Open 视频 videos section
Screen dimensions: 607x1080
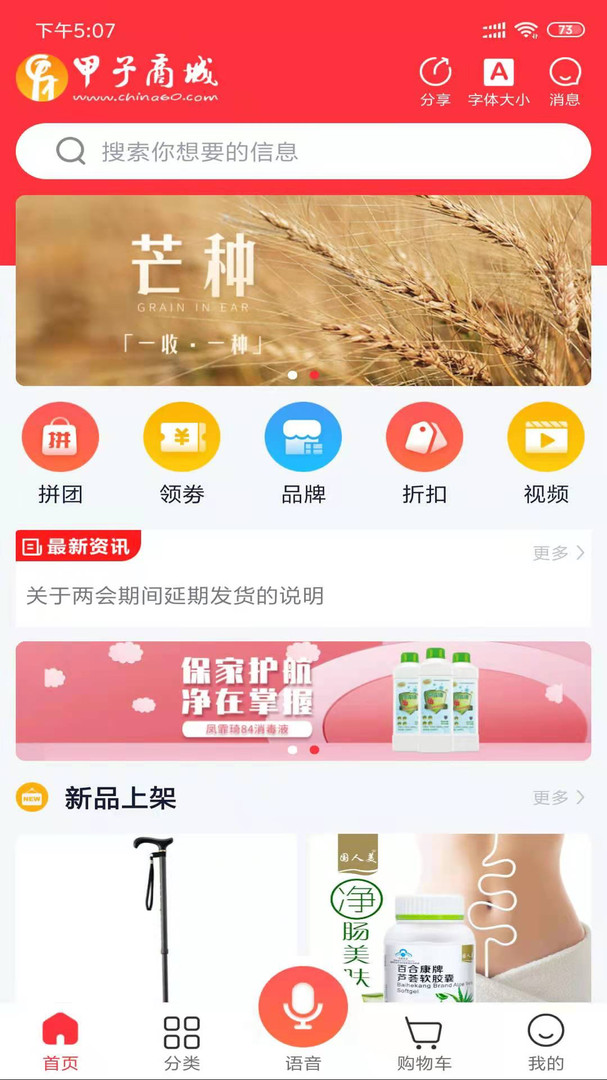tap(546, 453)
